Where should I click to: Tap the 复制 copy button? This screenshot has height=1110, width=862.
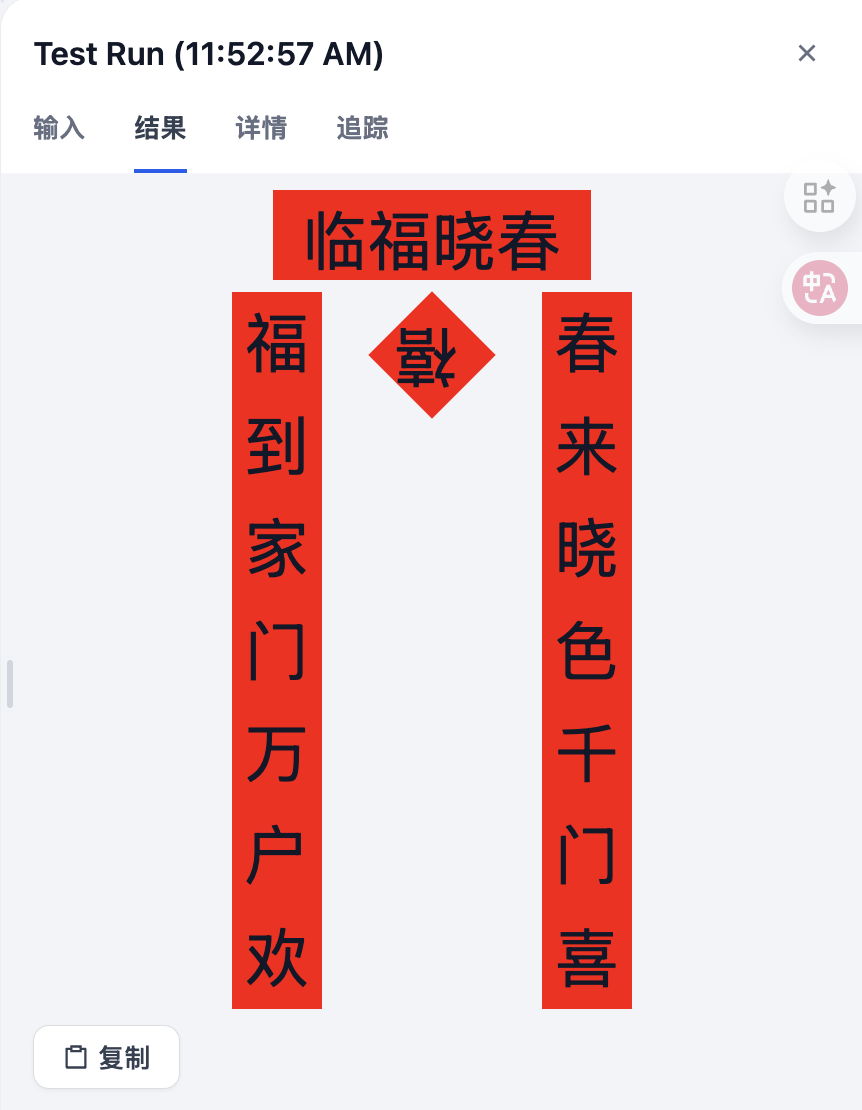point(107,1057)
